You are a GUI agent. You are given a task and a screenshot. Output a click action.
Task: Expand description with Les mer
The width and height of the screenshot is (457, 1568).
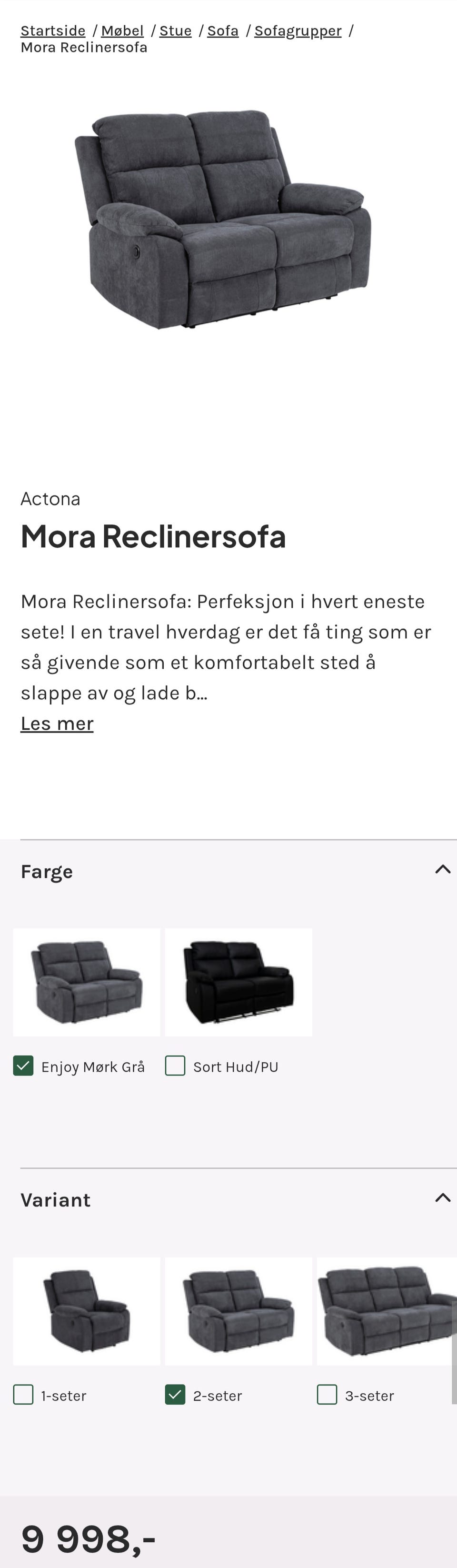pos(57,723)
